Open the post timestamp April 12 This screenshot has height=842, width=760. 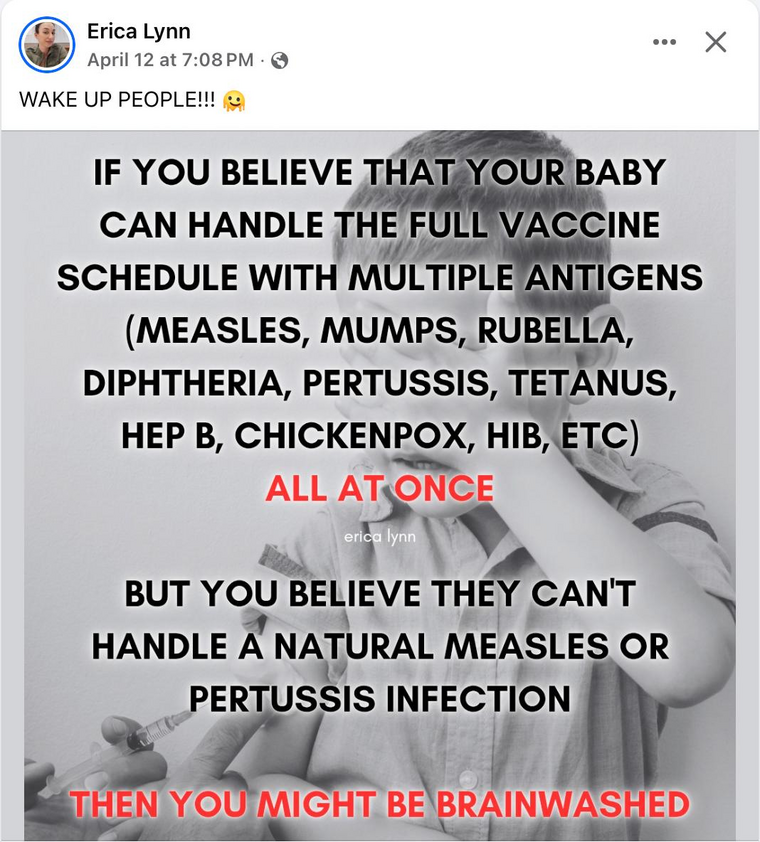point(170,60)
